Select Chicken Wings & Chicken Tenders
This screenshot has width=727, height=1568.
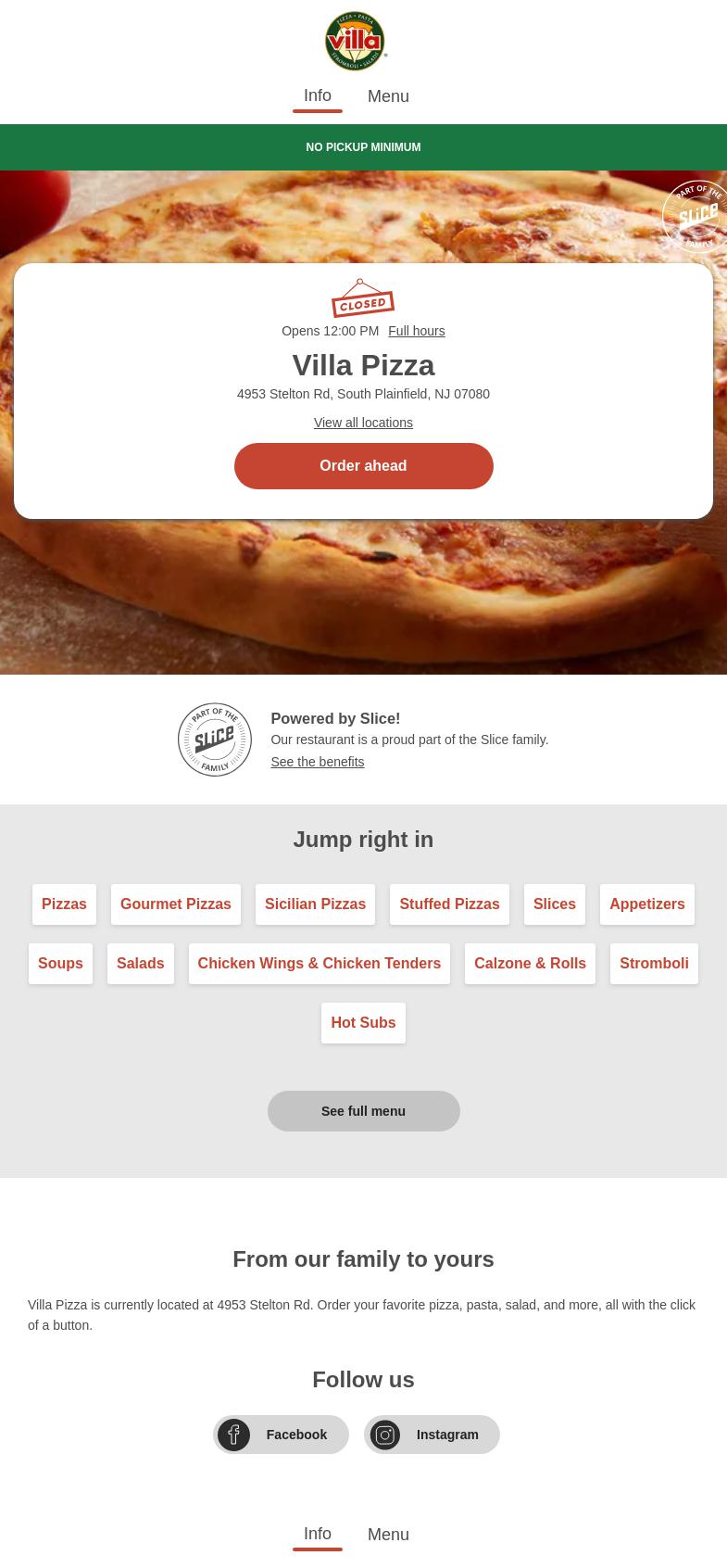coord(319,964)
